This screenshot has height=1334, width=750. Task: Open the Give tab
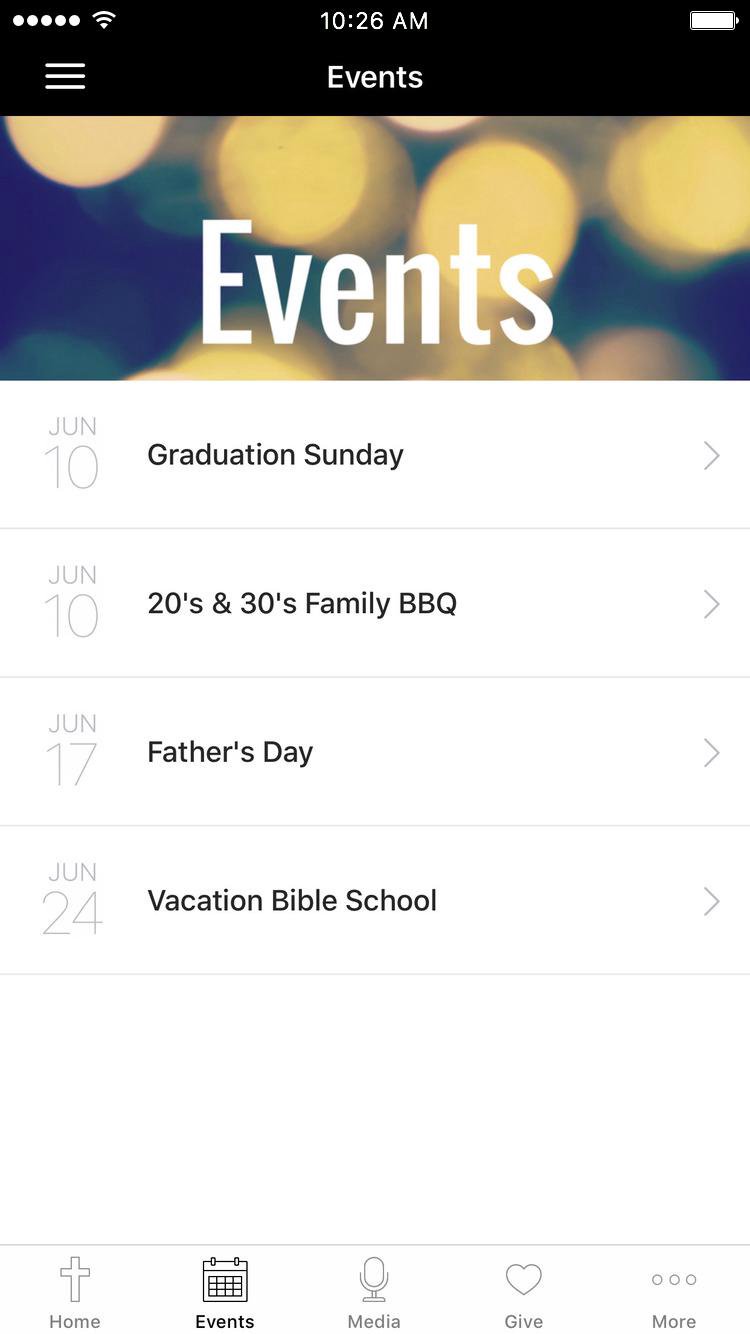523,1292
